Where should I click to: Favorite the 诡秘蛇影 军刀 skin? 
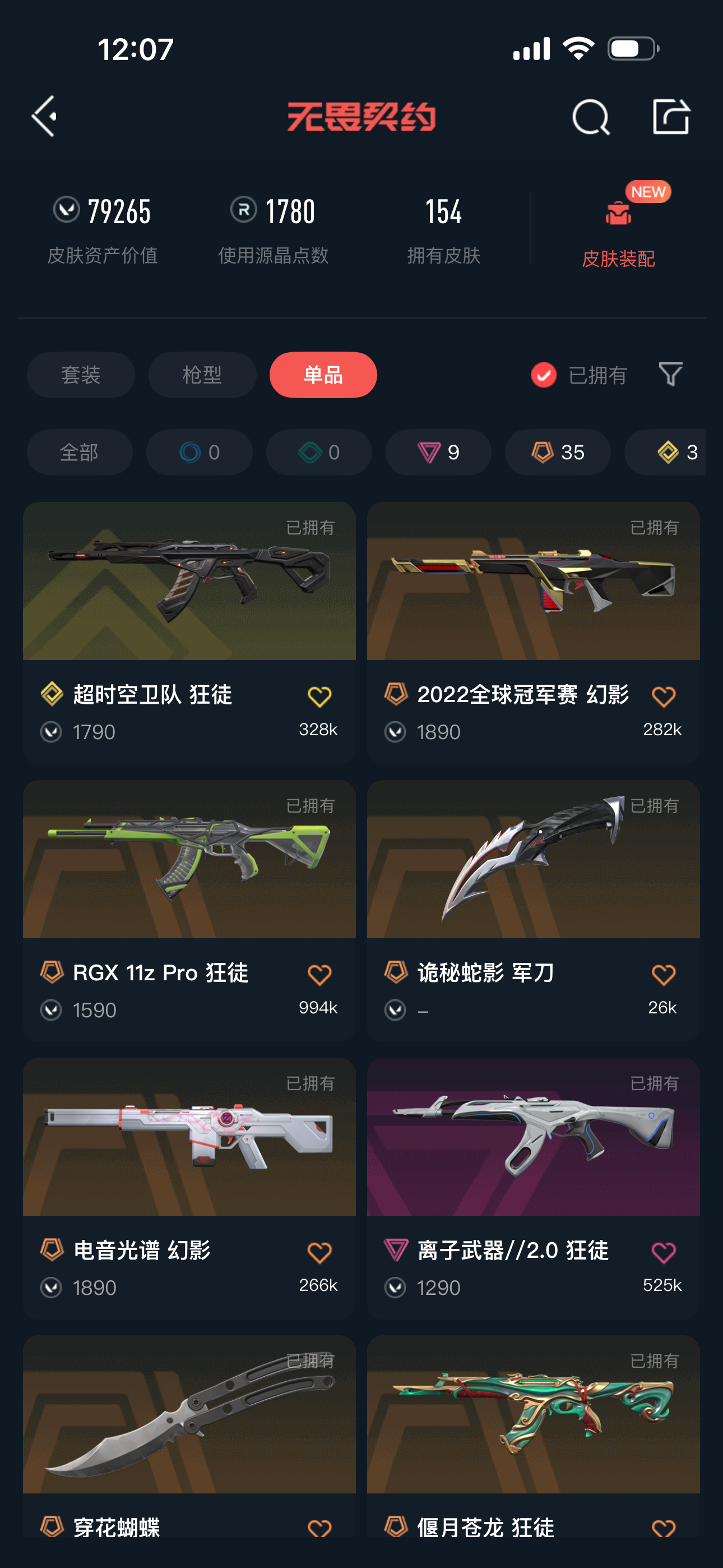(662, 975)
